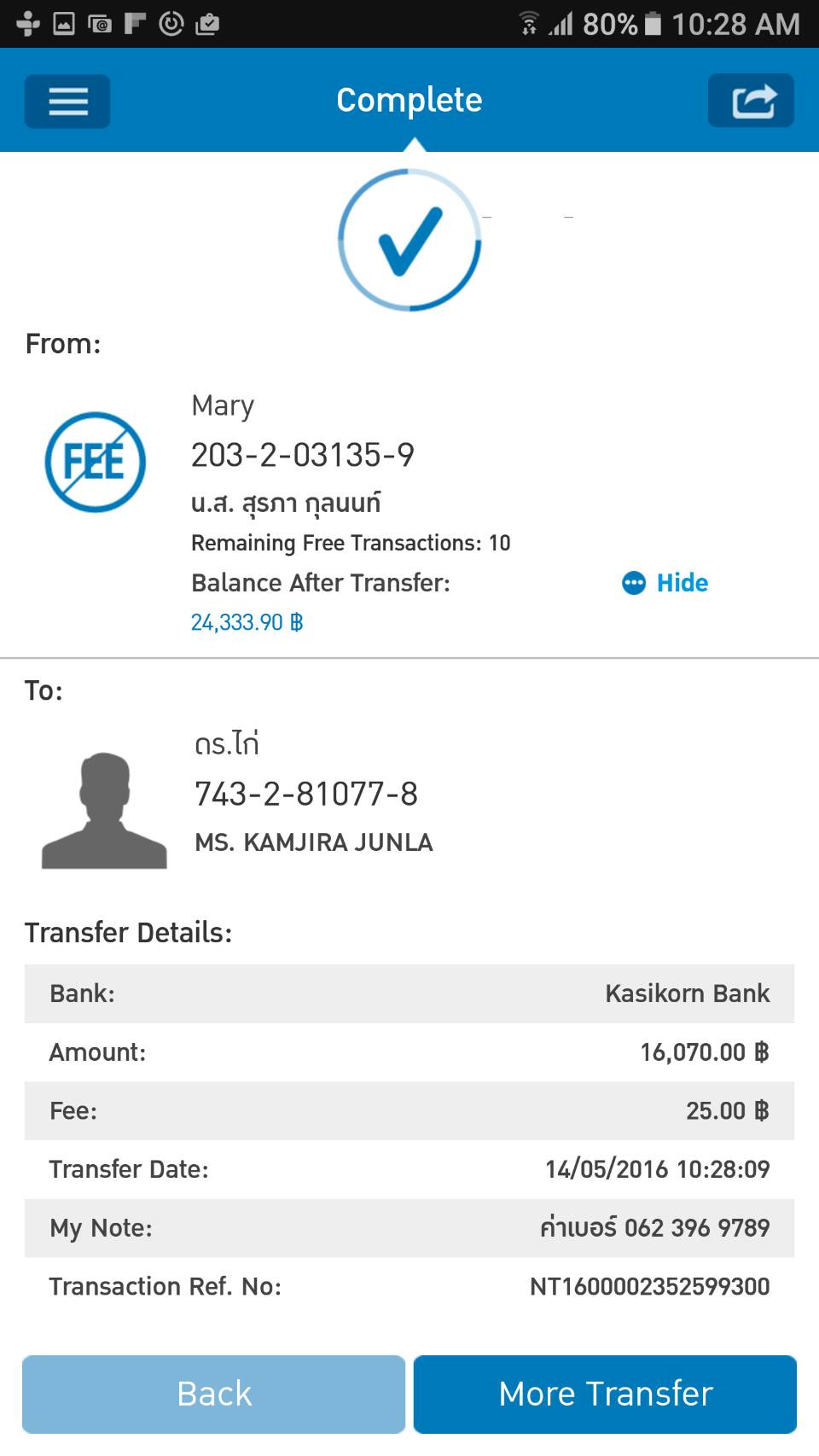
Task: Tap the Back button
Action: (214, 1394)
